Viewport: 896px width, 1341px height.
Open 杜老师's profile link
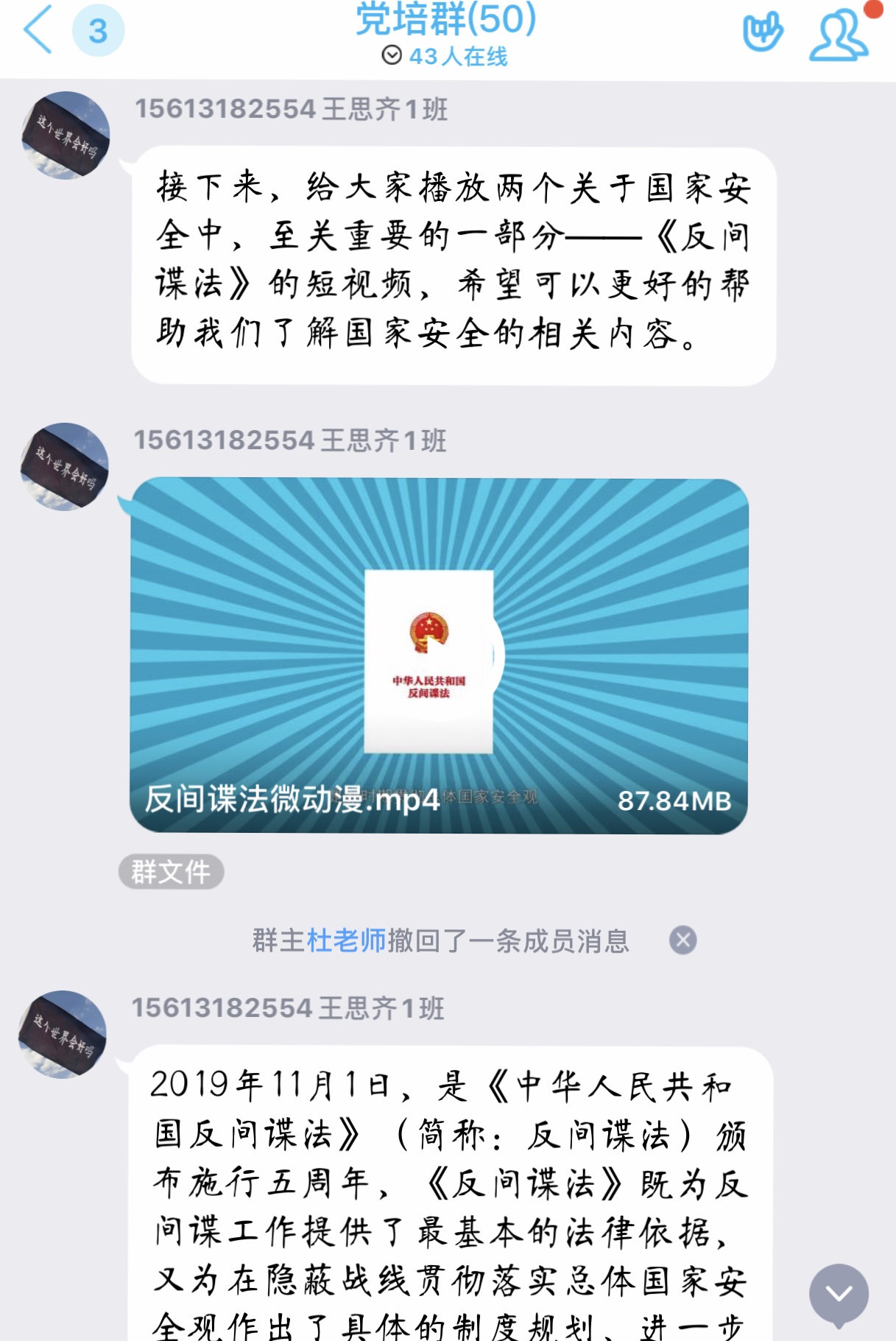click(346, 940)
